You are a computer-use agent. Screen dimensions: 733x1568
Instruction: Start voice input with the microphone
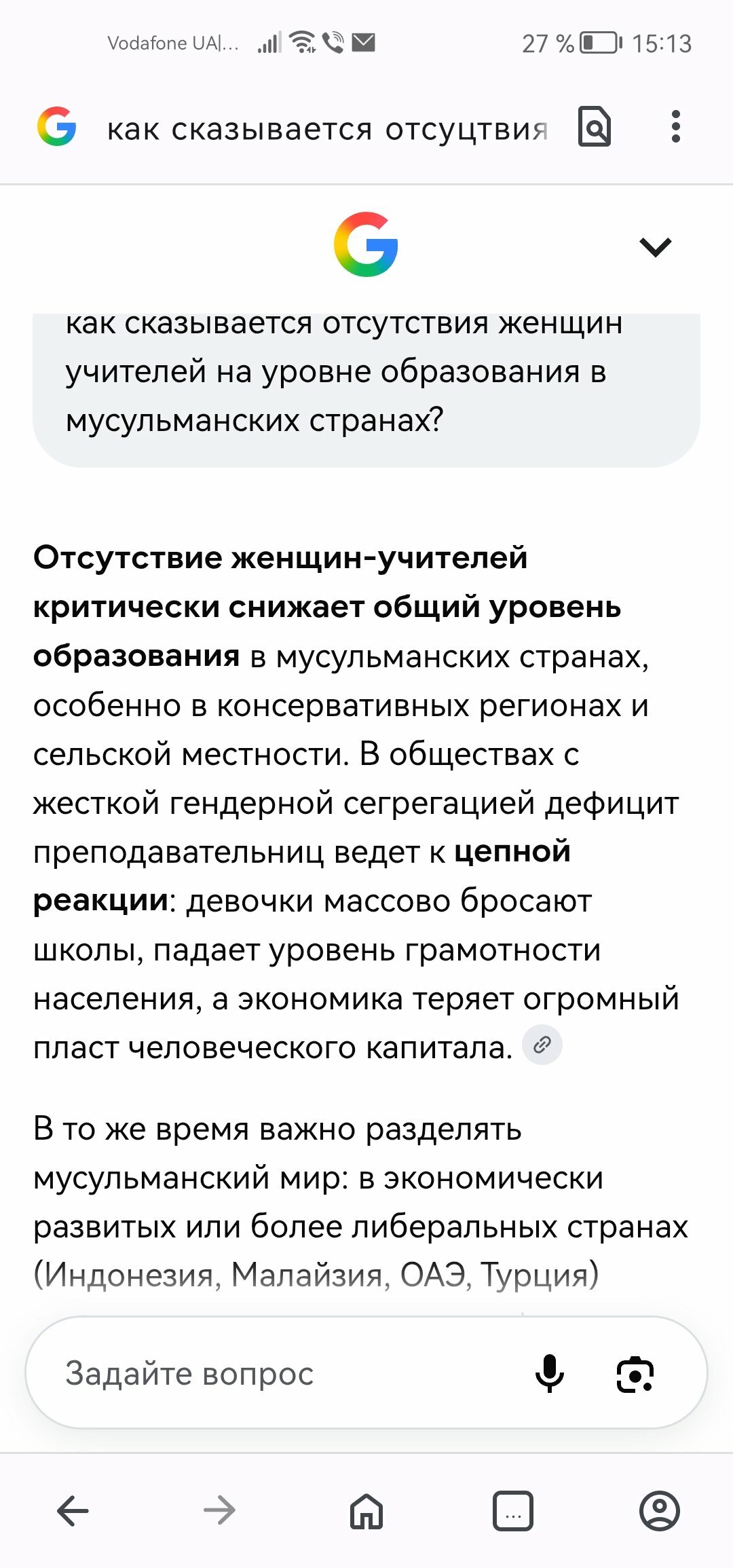click(x=550, y=1373)
